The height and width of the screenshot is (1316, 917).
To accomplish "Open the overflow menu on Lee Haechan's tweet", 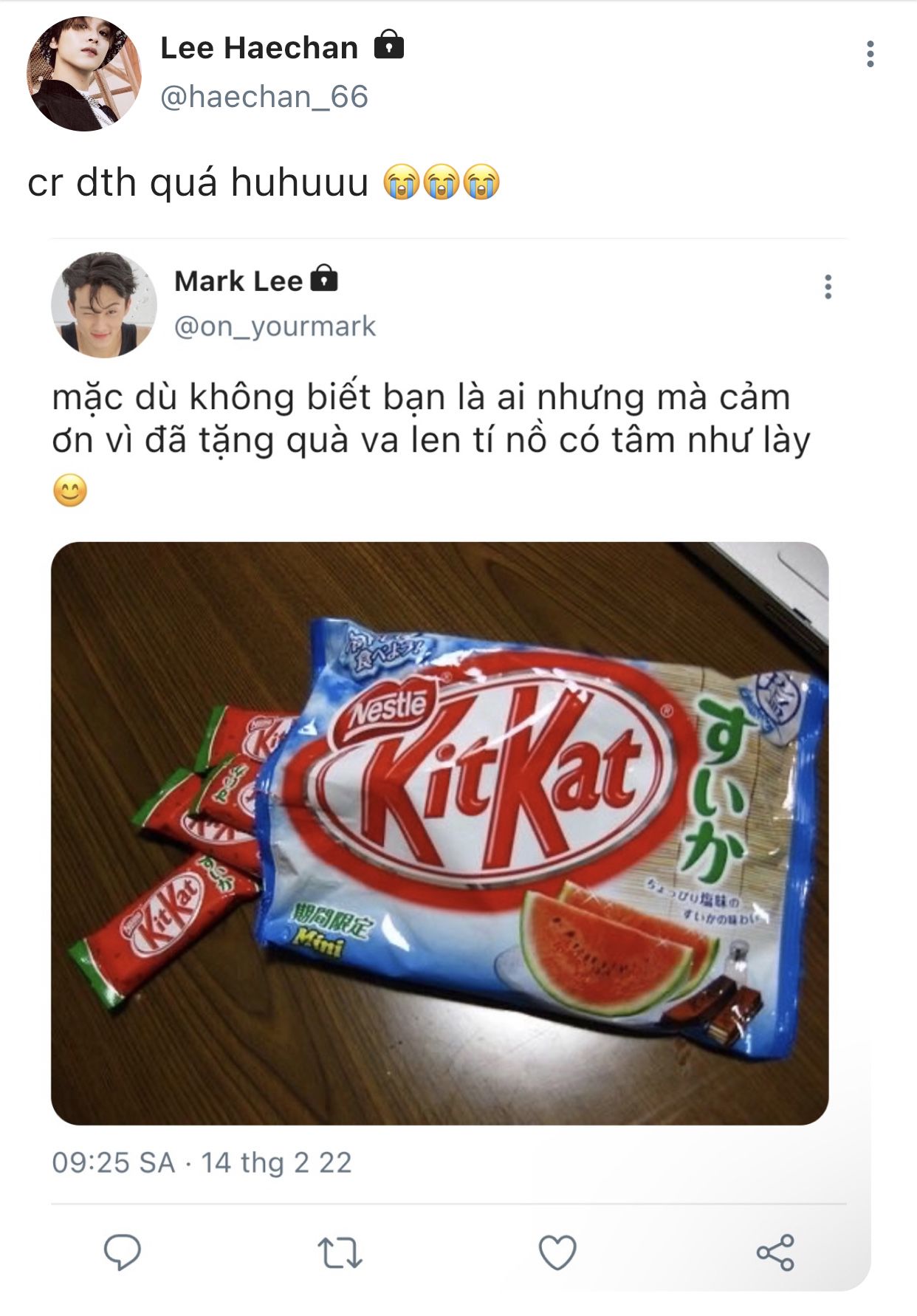I will click(870, 55).
